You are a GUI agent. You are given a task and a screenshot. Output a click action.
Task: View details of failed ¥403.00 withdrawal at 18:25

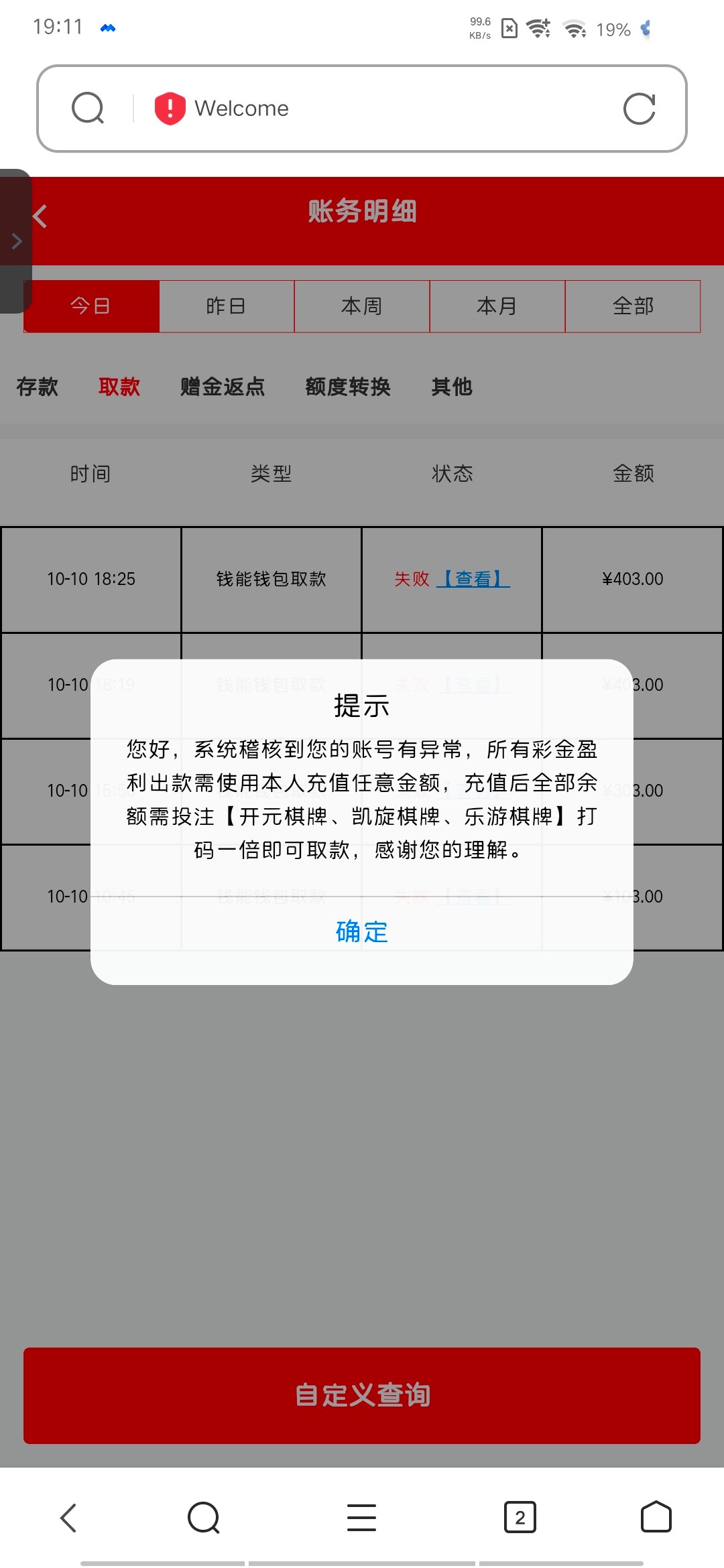tap(473, 579)
